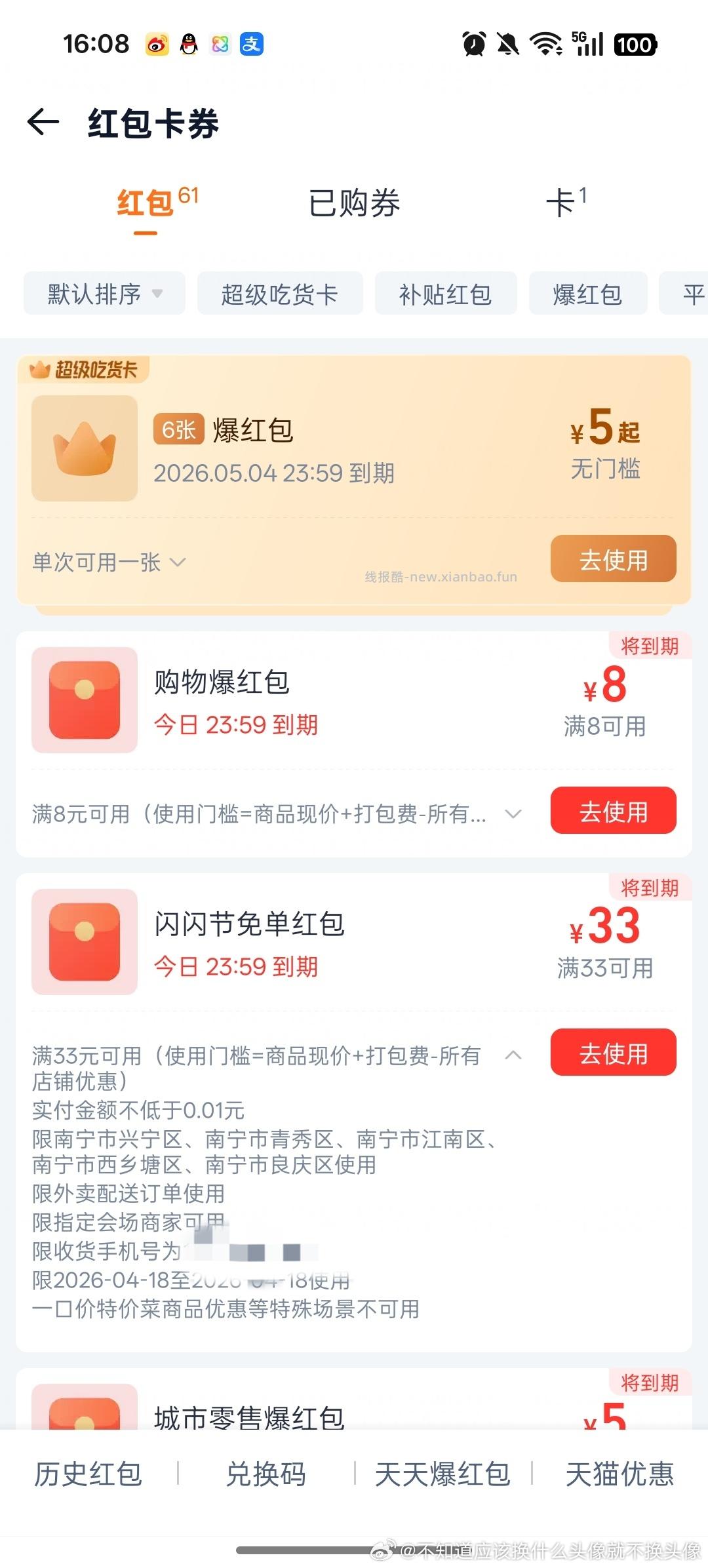The width and height of the screenshot is (708, 1568).
Task: Select the 补贴红包 filter chip
Action: click(x=445, y=294)
